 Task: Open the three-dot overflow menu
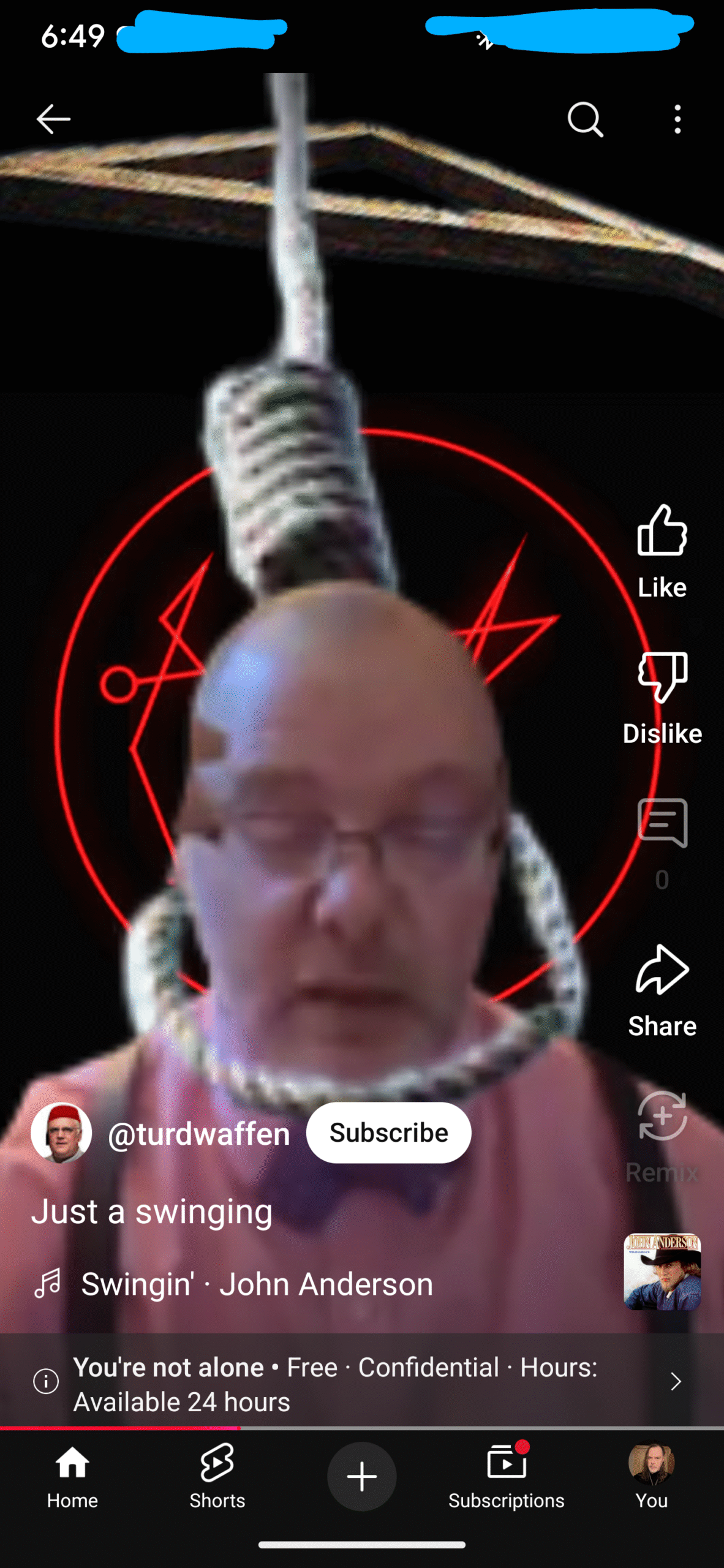[677, 119]
